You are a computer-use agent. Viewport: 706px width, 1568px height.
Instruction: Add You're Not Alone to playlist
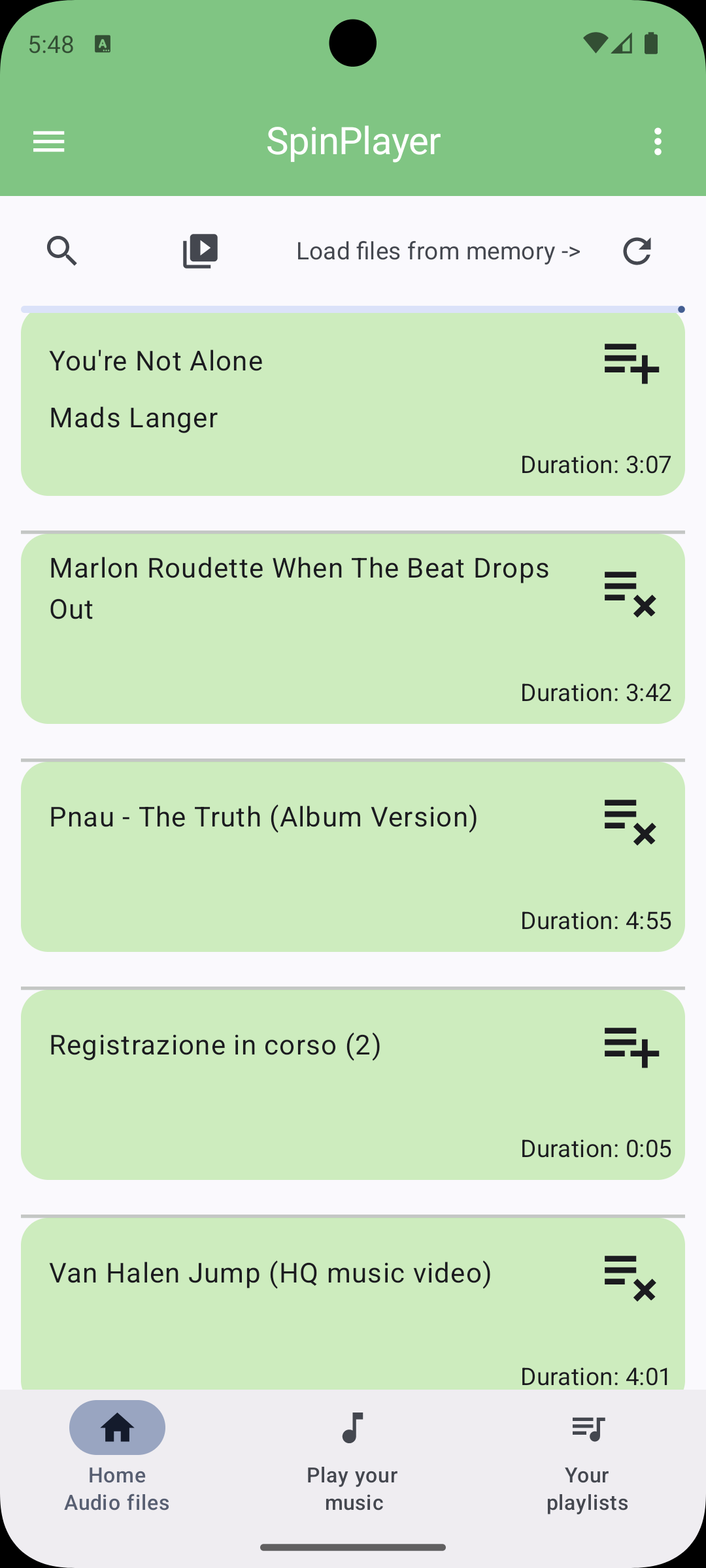631,363
